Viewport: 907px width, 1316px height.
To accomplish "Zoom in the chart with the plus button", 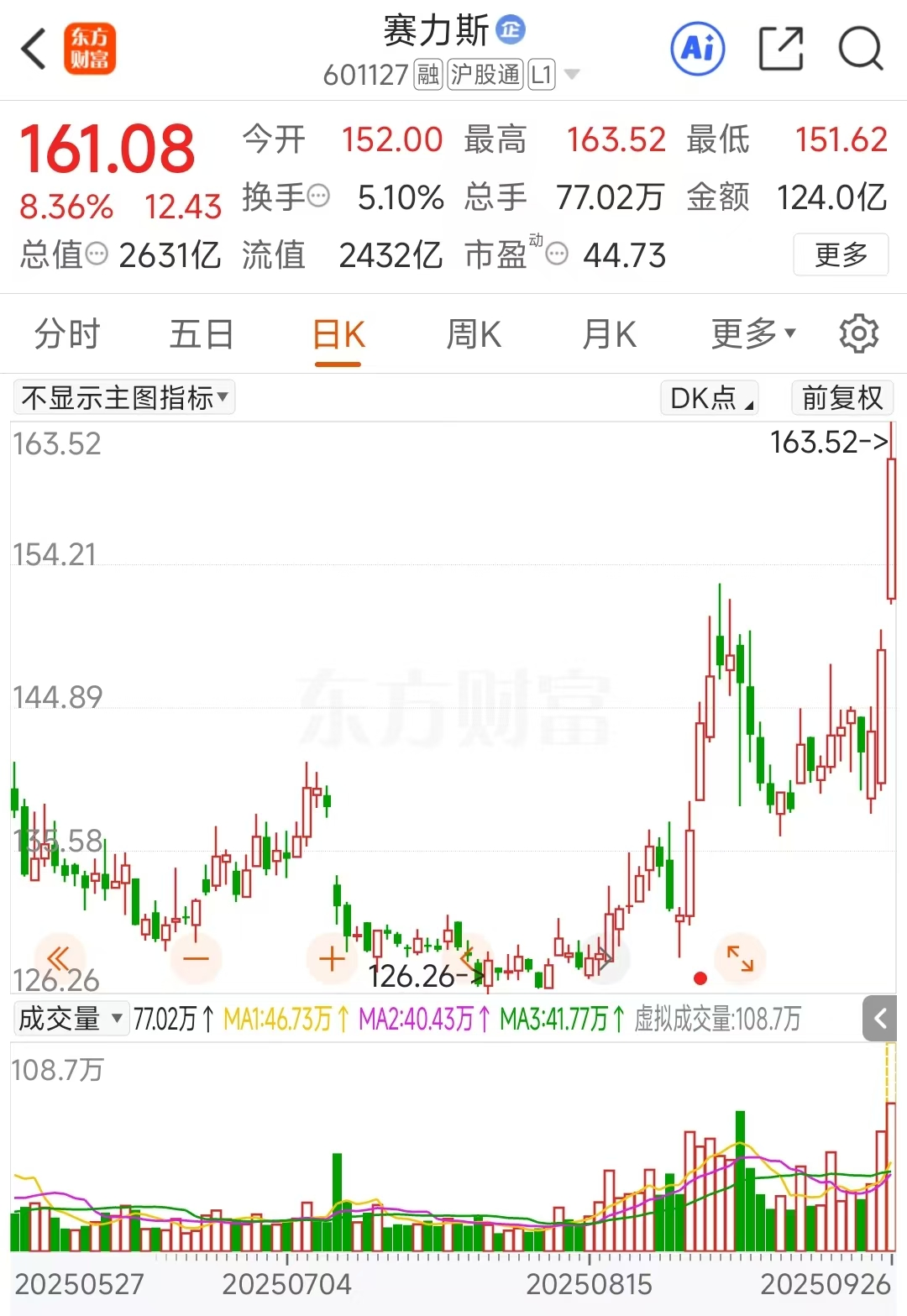I will (333, 958).
